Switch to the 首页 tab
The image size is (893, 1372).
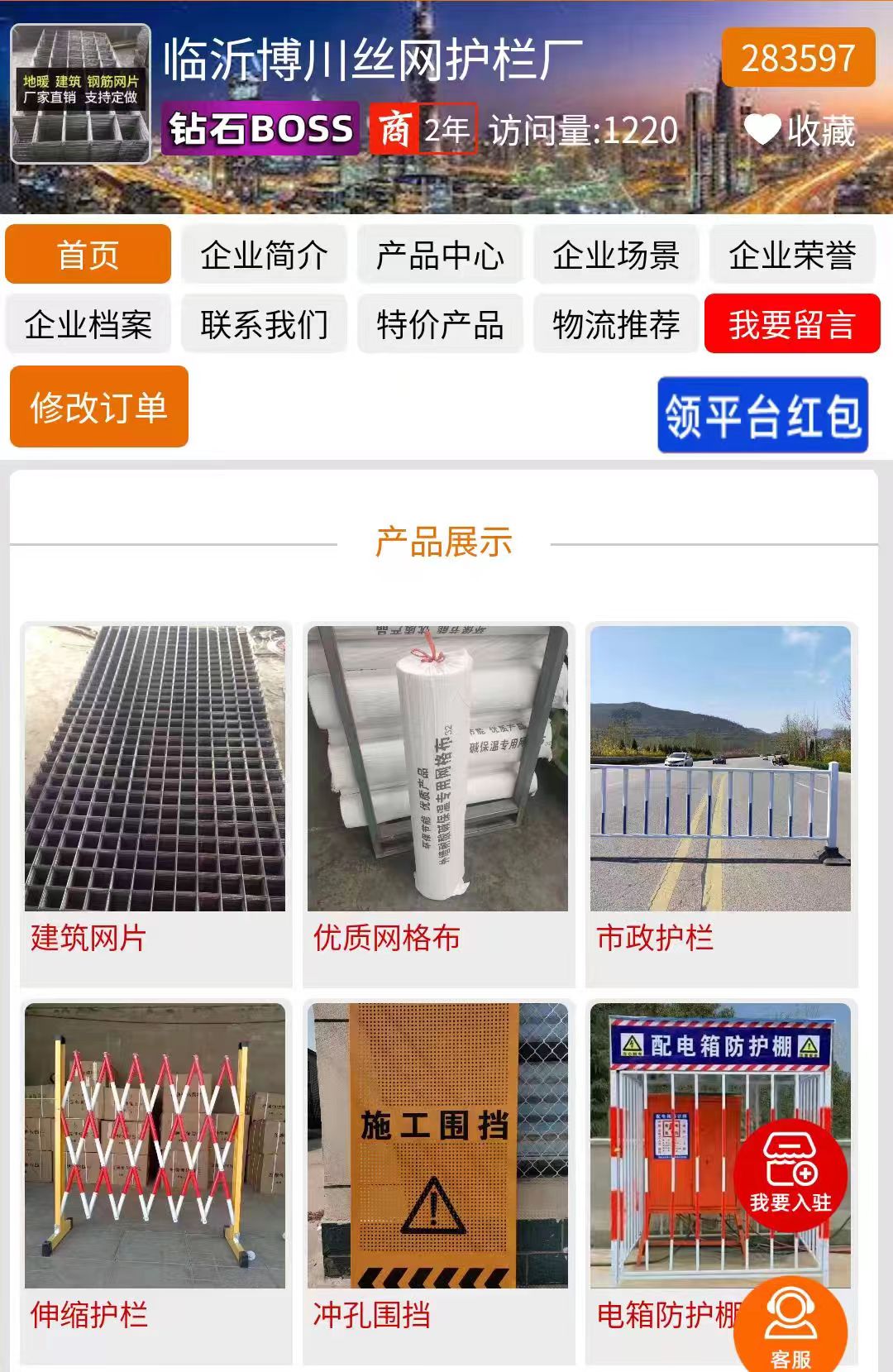(x=88, y=255)
